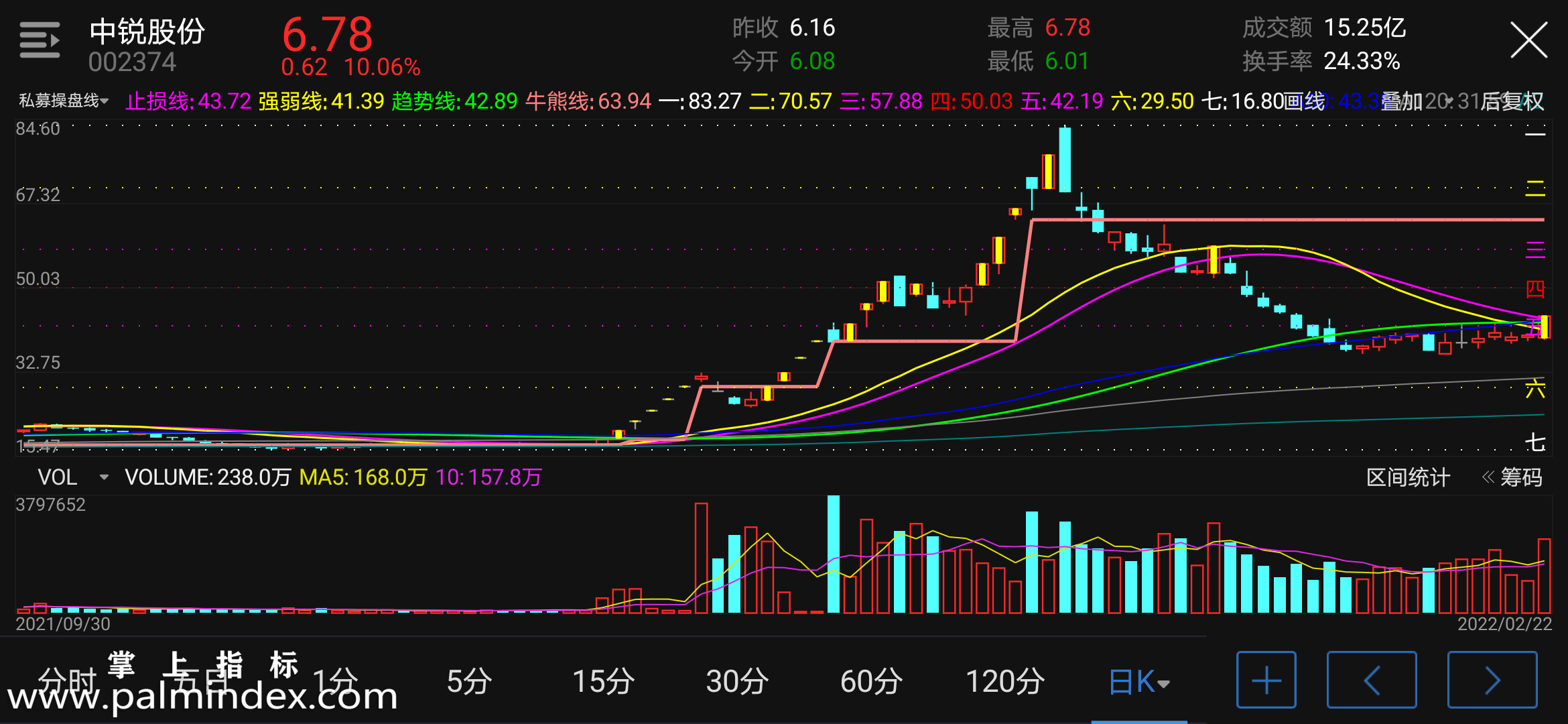Switch to the 60分 chart period
Viewport: 1568px width, 724px height.
coord(871,682)
